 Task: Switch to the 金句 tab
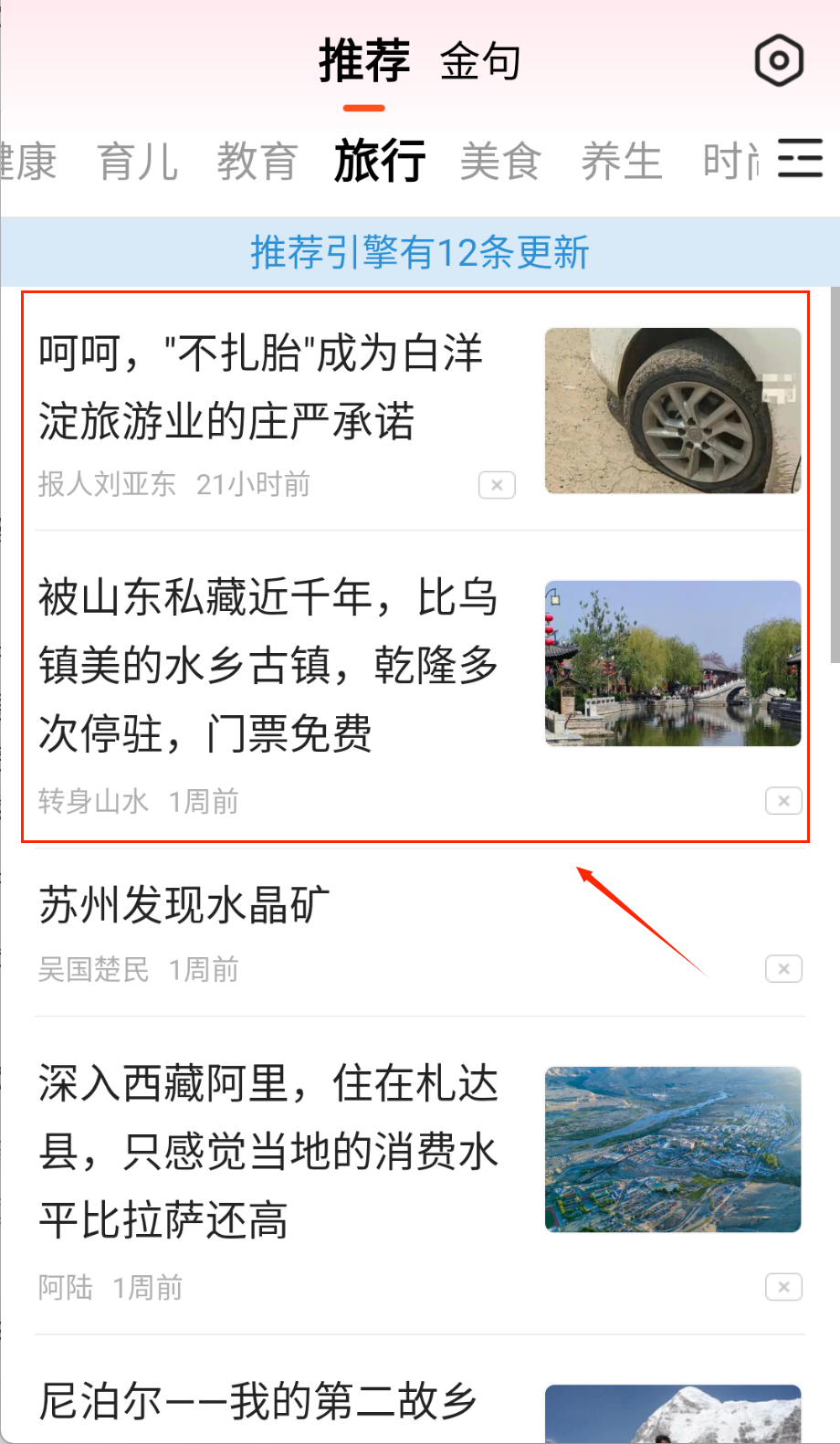click(480, 62)
